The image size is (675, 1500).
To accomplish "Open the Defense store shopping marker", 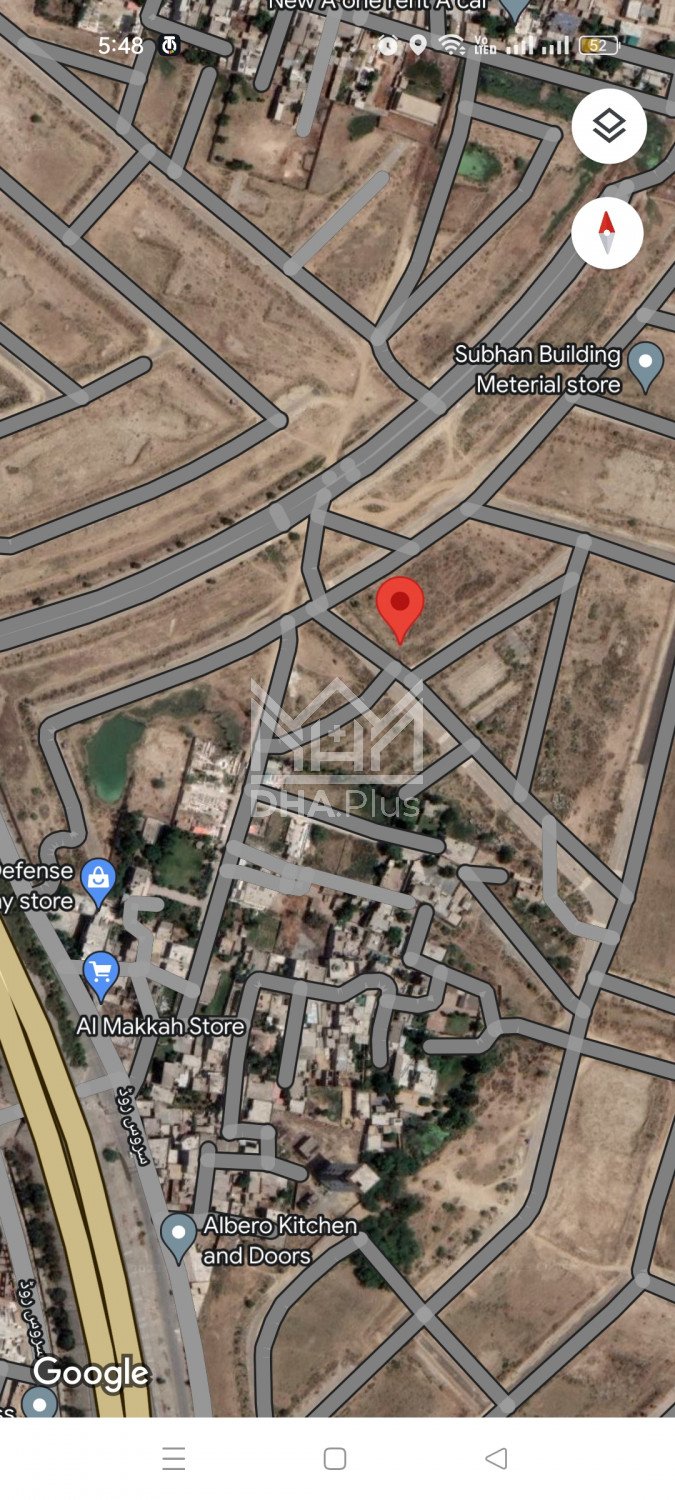I will [98, 880].
